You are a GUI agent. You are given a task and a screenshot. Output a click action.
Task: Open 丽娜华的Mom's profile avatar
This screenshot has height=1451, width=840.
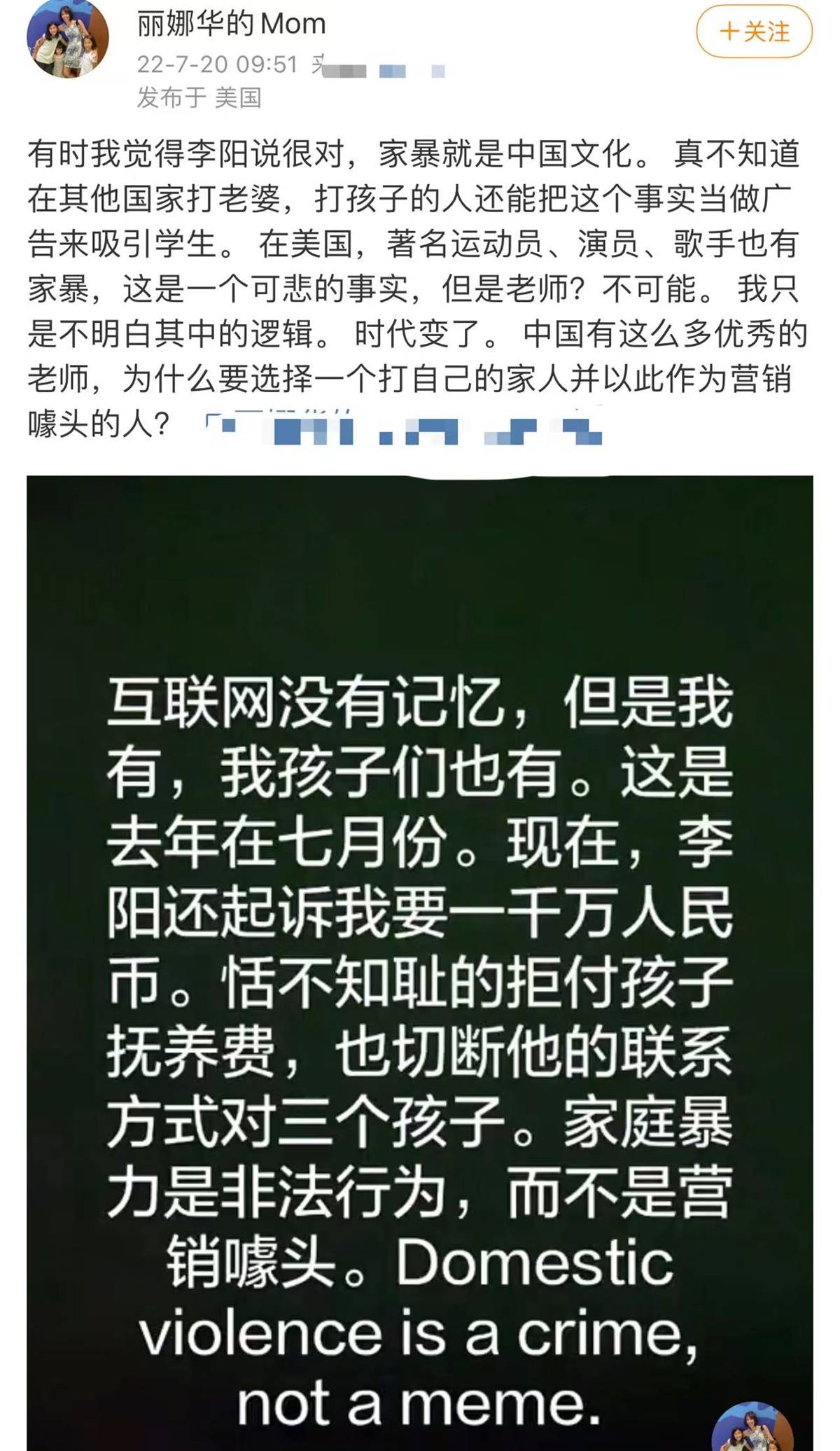(x=68, y=39)
